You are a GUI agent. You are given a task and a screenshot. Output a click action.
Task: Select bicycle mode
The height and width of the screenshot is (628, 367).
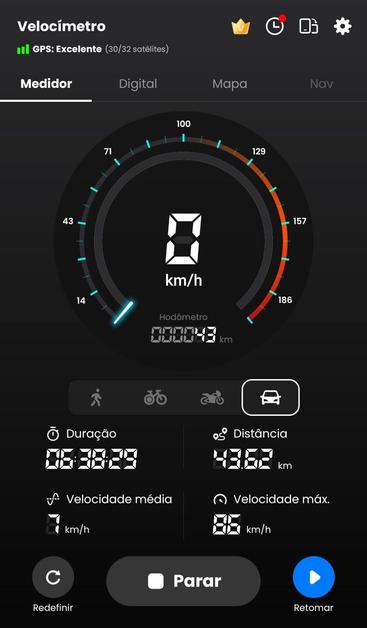tap(155, 398)
